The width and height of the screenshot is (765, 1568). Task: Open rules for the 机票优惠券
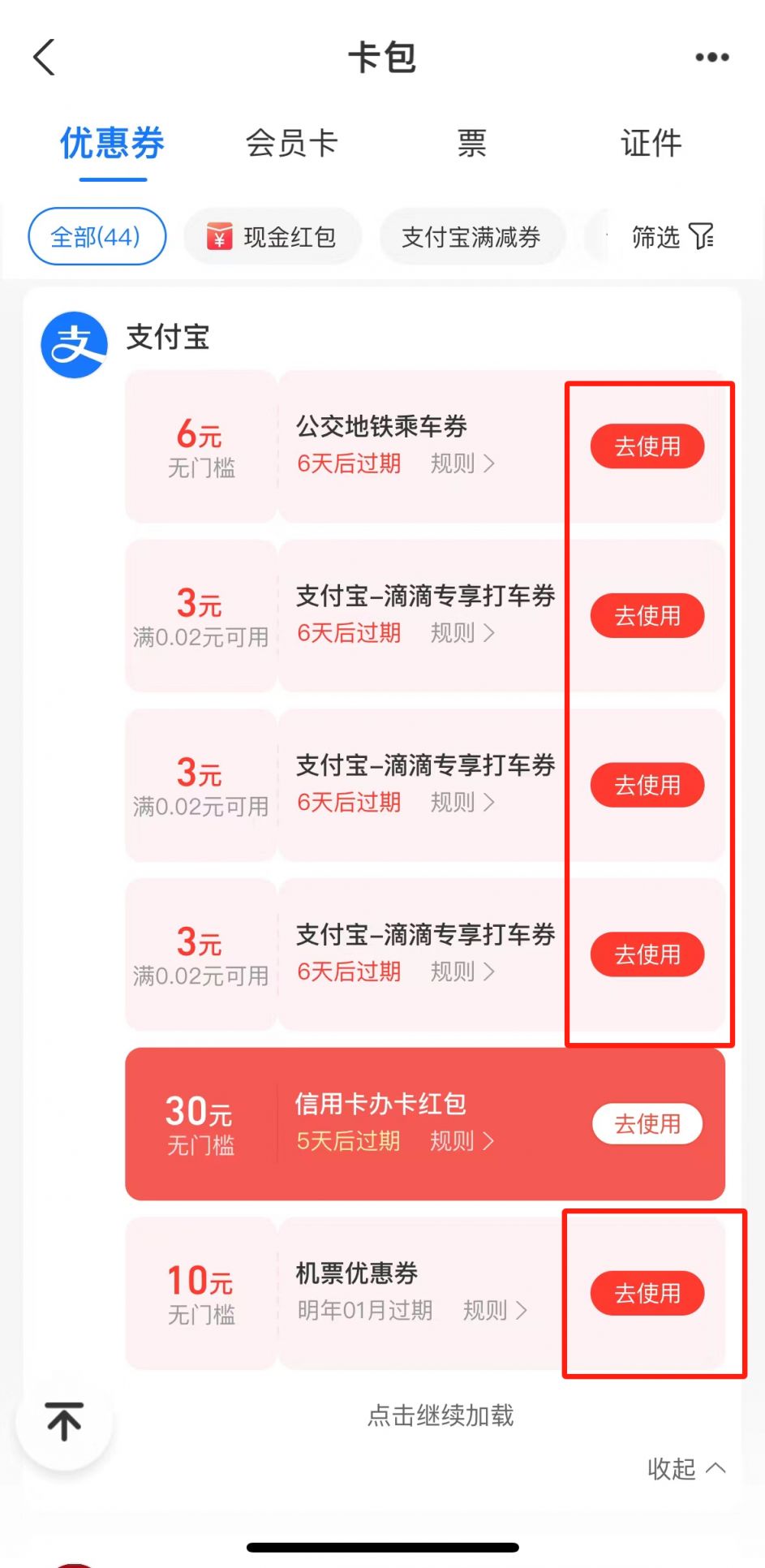(494, 1310)
